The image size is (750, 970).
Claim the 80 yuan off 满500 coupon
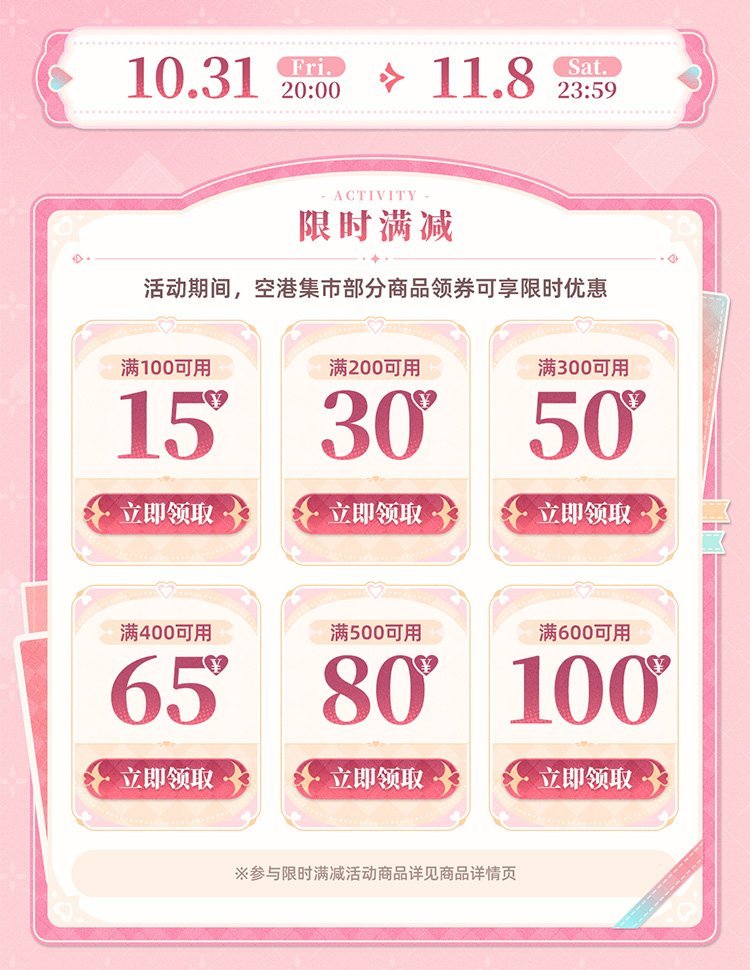375,778
